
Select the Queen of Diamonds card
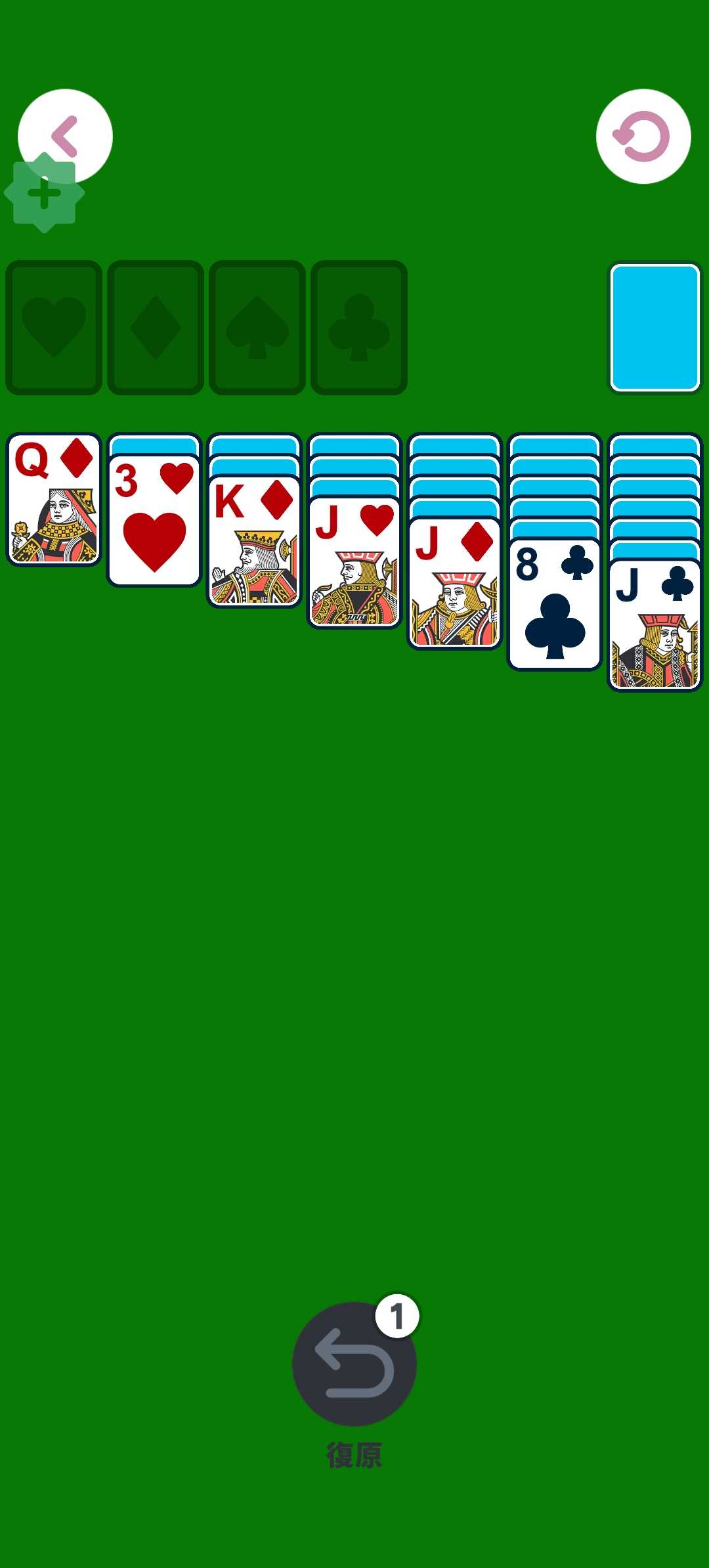click(x=54, y=499)
